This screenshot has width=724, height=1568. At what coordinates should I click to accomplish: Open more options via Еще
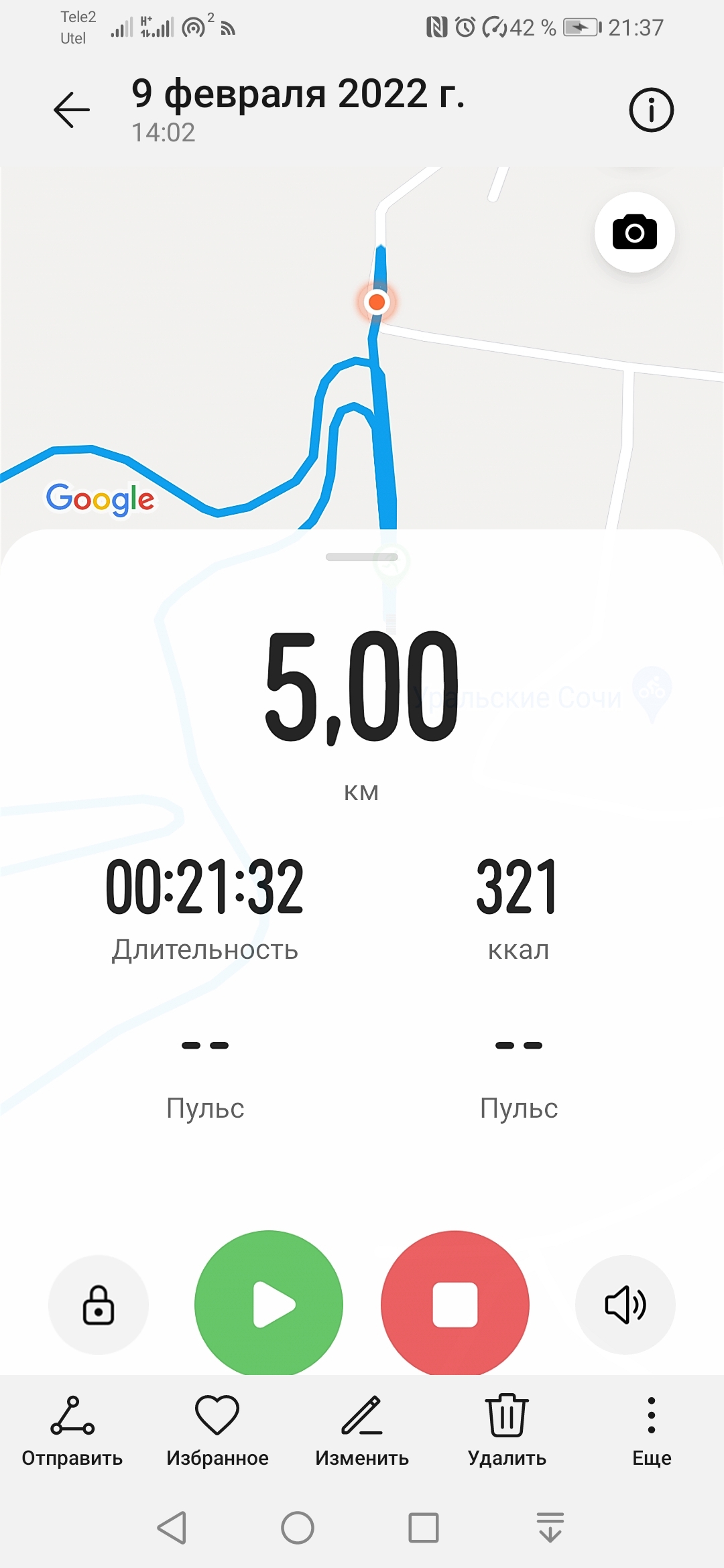point(652,1430)
